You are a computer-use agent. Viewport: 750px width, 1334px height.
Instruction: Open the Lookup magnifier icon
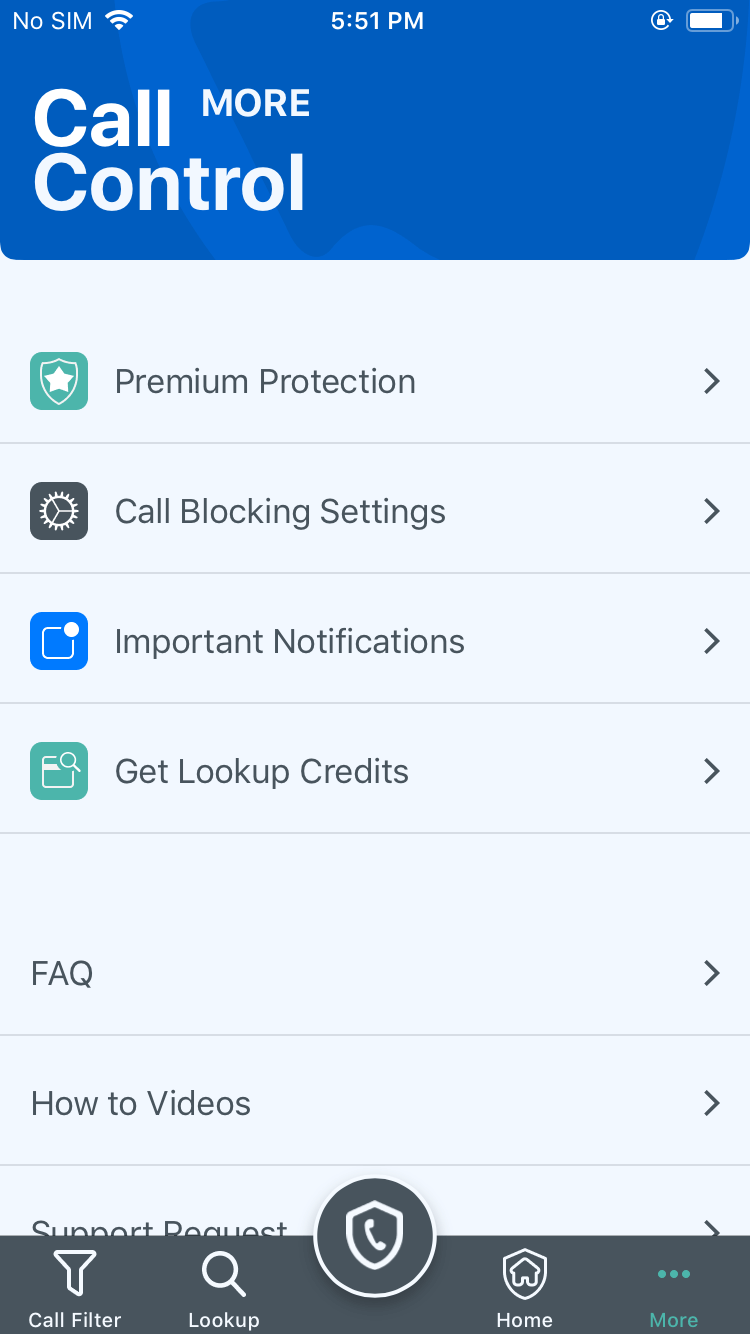tap(224, 1275)
